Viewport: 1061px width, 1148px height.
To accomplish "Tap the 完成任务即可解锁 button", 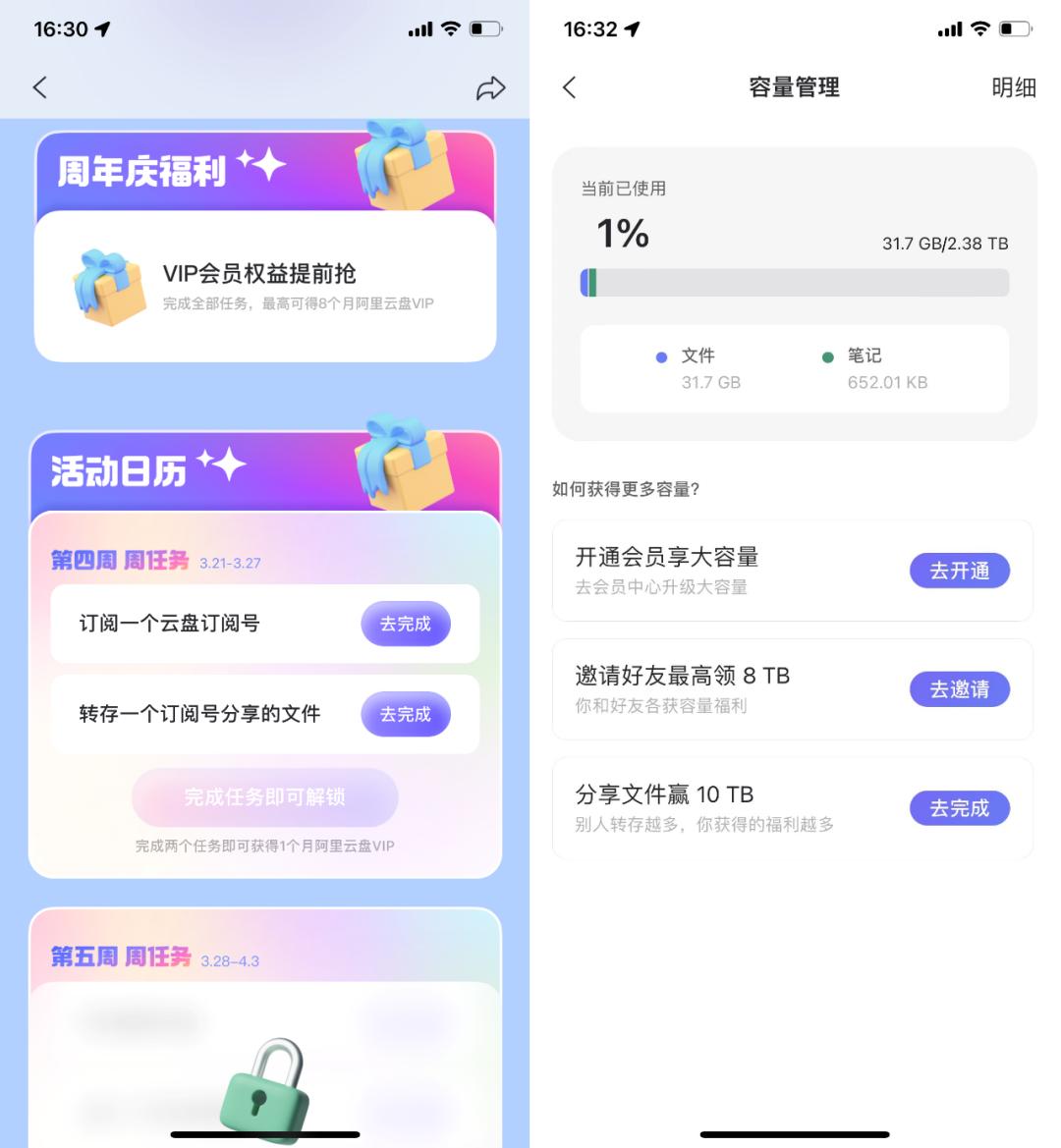I will click(265, 797).
